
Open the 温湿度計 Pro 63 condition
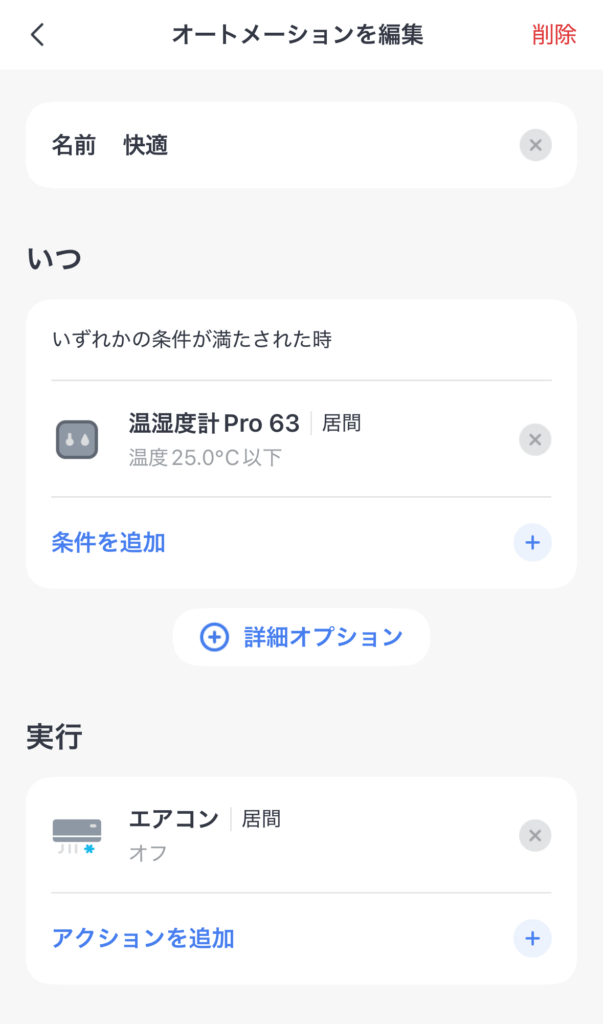pyautogui.click(x=281, y=440)
